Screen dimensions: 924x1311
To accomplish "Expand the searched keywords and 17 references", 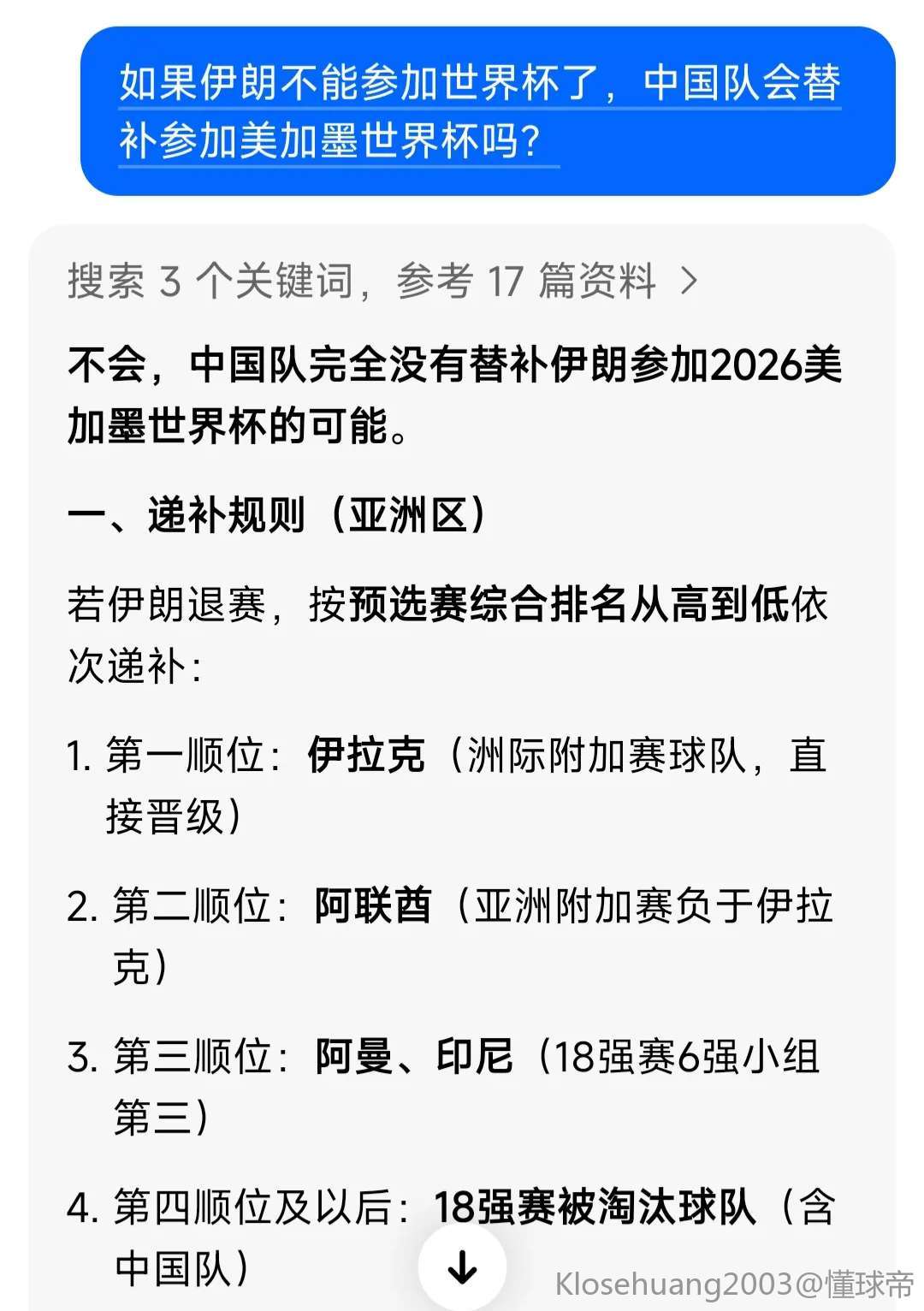I will click(383, 281).
